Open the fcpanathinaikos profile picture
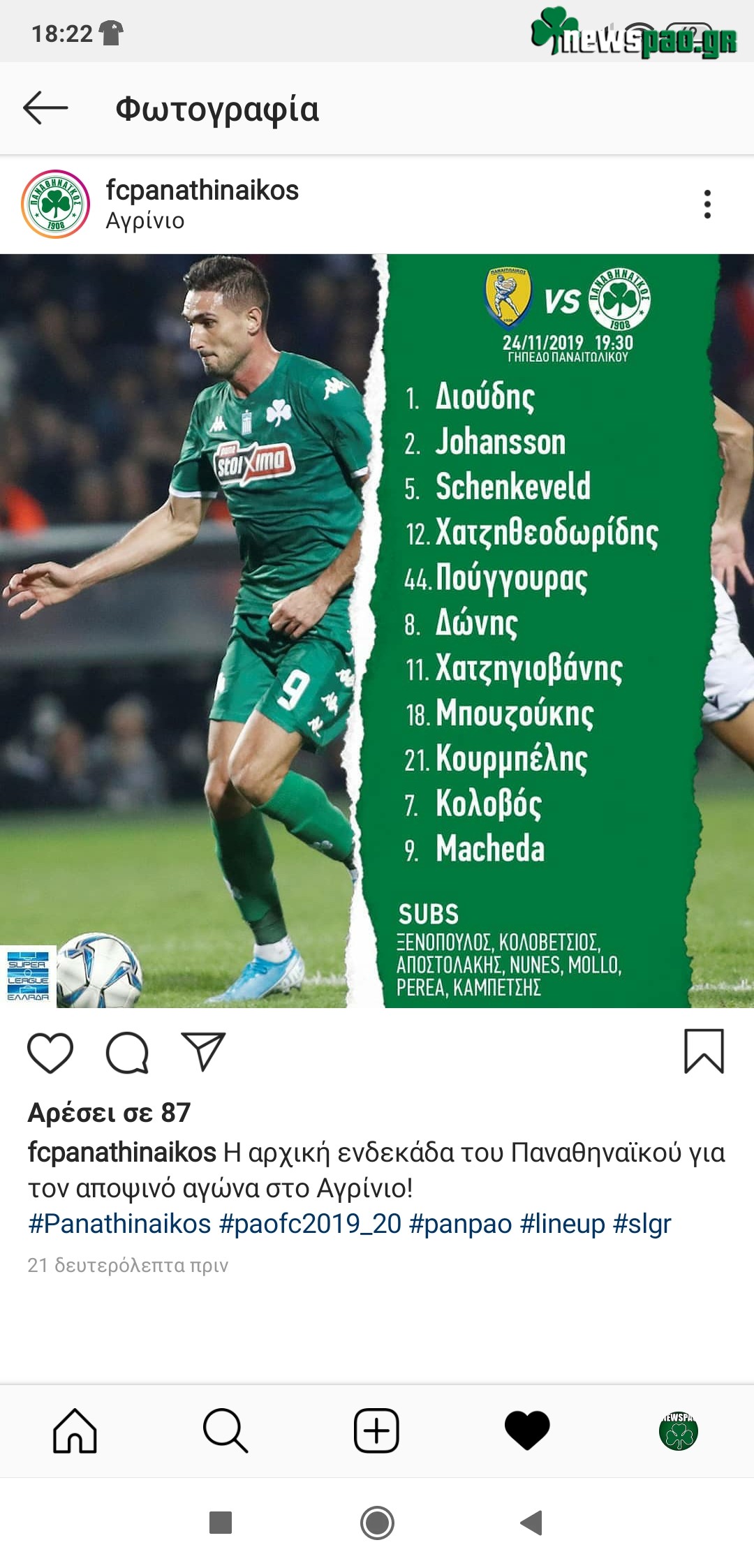The height and width of the screenshot is (1568, 754). click(x=56, y=204)
